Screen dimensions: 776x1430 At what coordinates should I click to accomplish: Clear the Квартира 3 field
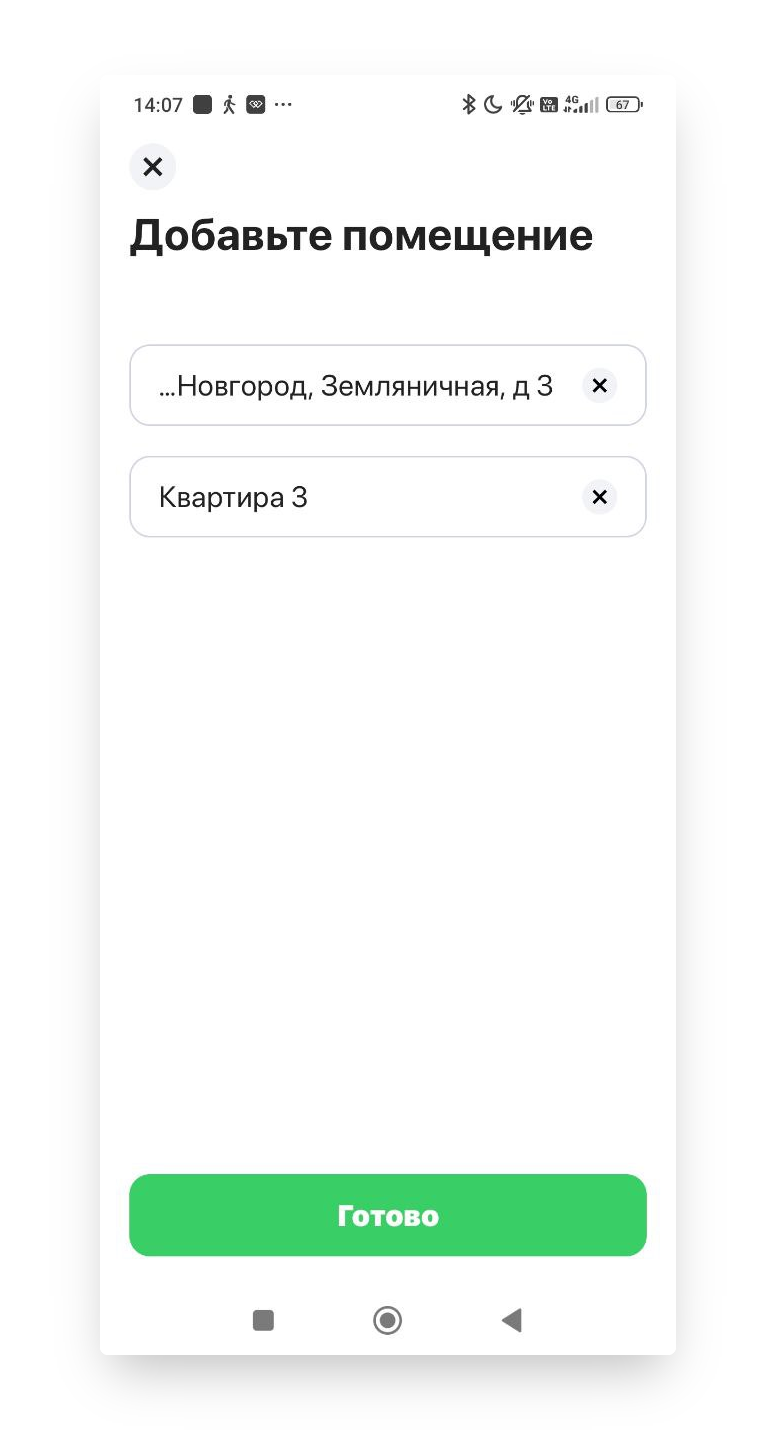pyautogui.click(x=599, y=497)
